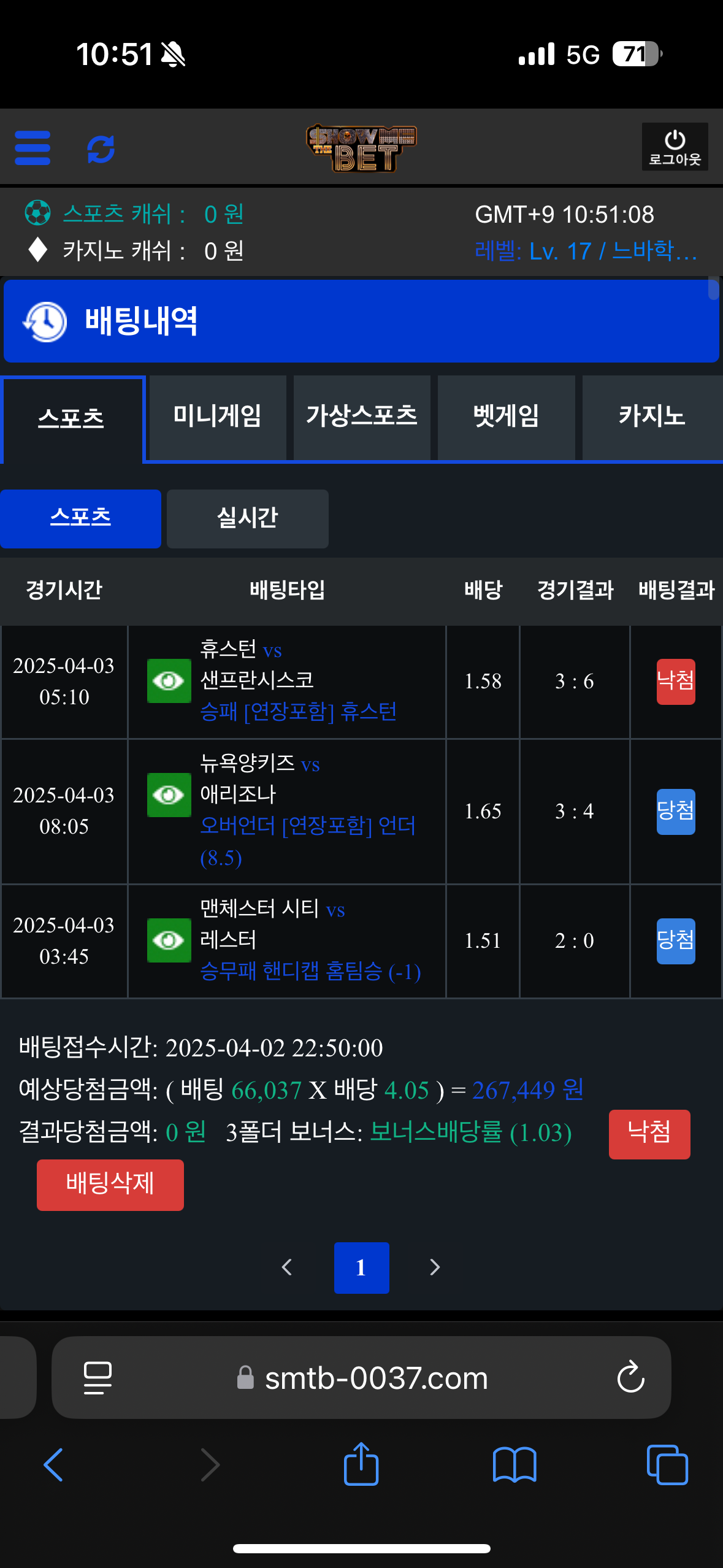Reload the page in Safari address bar
The image size is (723, 1568).
(x=630, y=1378)
